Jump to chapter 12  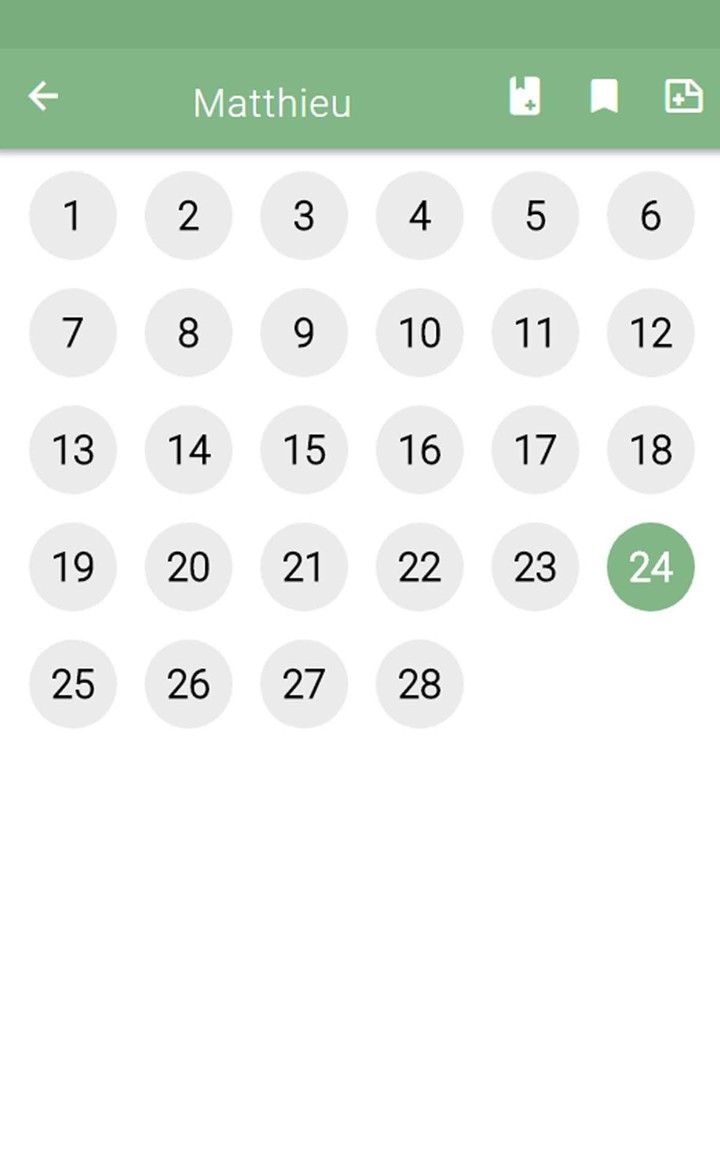coord(651,333)
